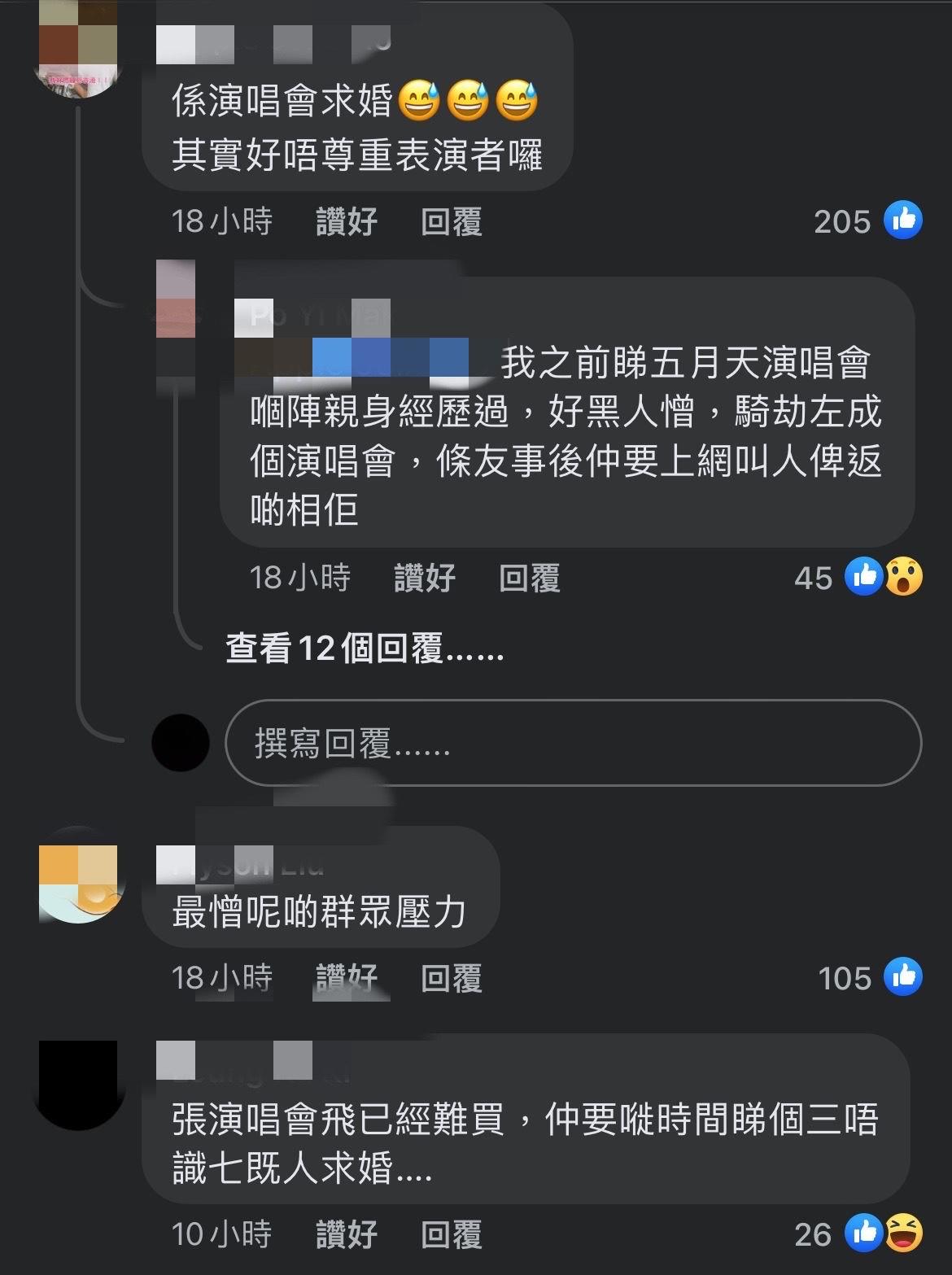Like the 係演唱會求婚 comment
952x1275 pixels.
[x=346, y=221]
